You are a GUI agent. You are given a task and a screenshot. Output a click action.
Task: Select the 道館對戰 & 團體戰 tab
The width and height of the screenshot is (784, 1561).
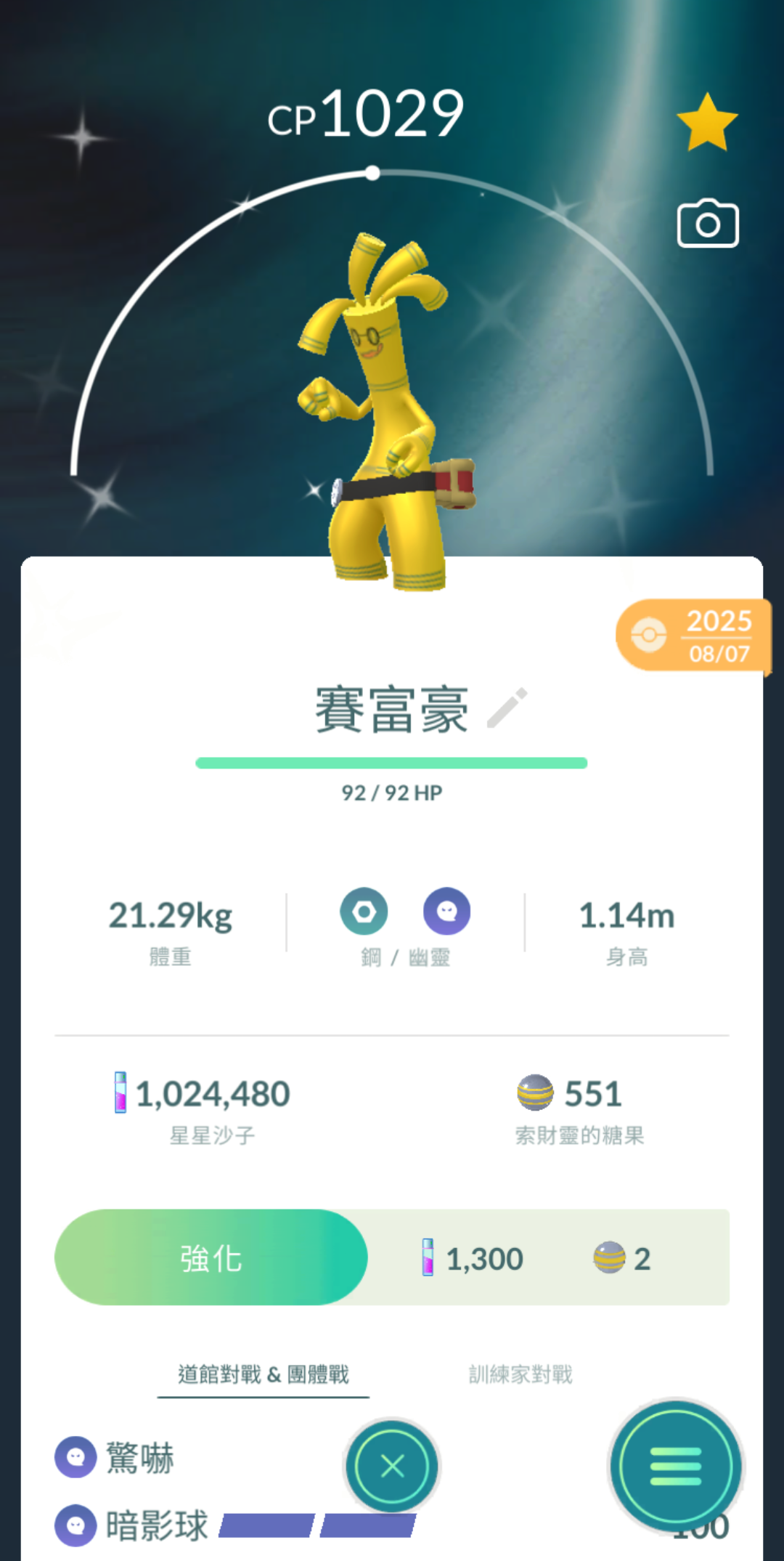pyautogui.click(x=264, y=1374)
